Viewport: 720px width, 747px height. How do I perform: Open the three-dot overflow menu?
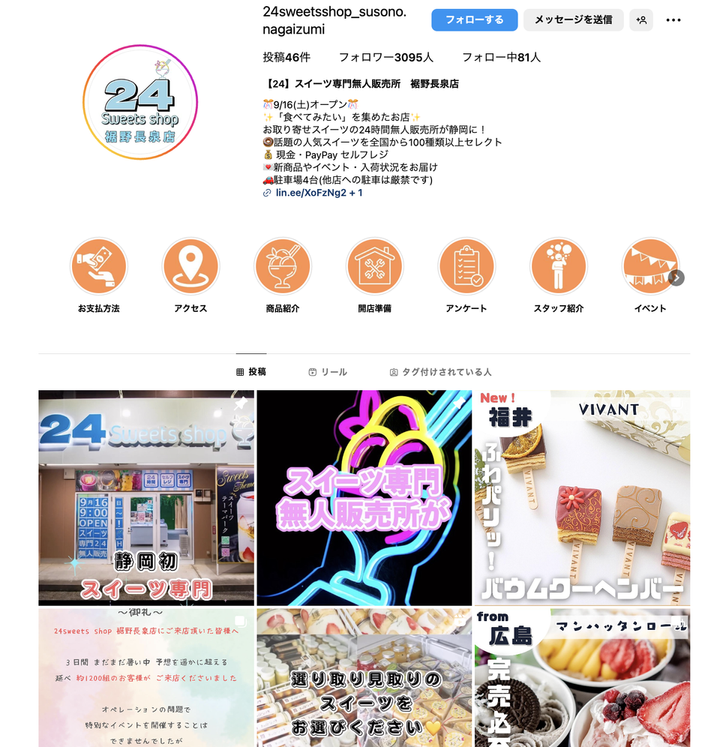pos(674,20)
